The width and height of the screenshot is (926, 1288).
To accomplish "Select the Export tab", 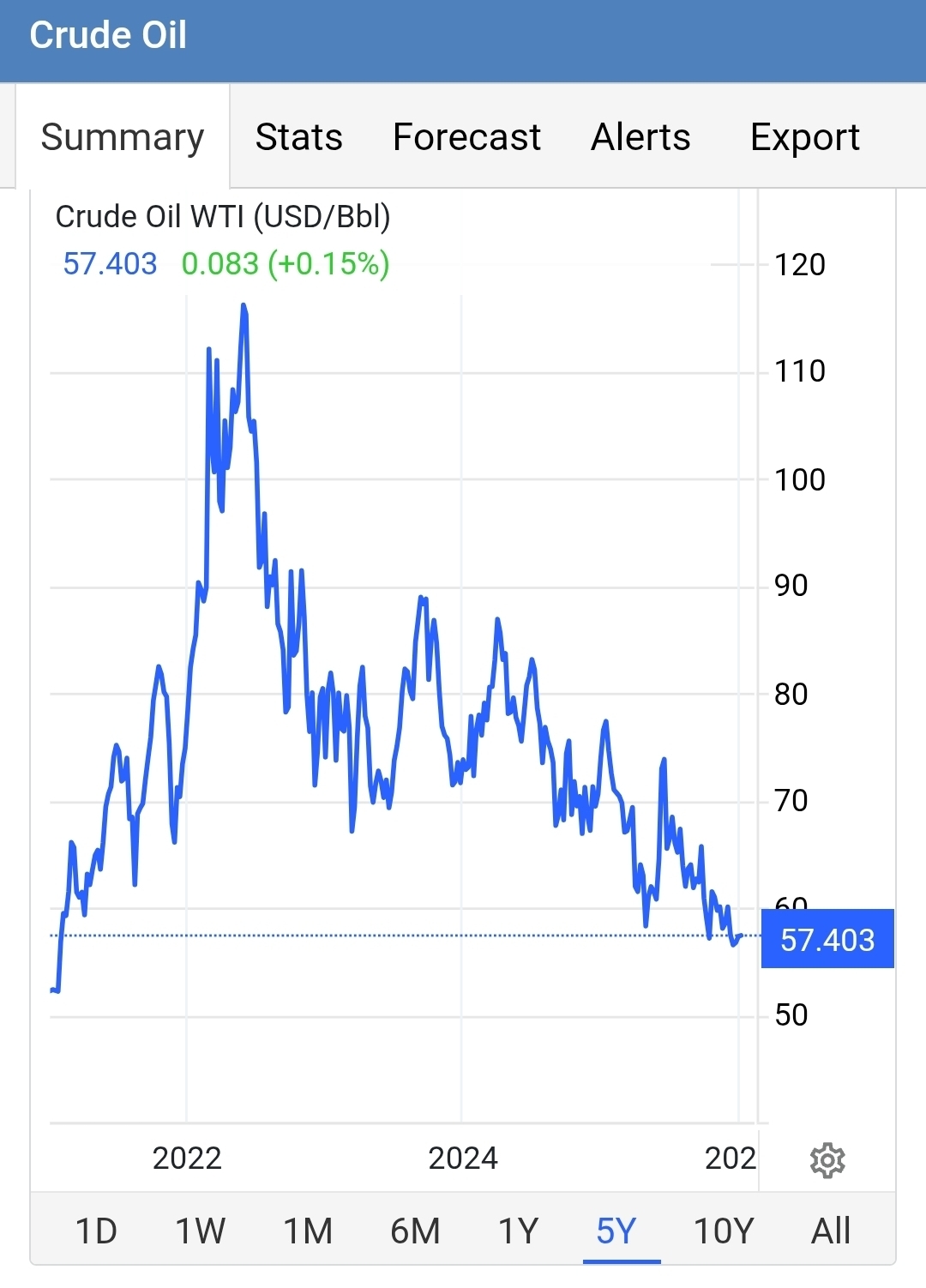I will click(804, 137).
